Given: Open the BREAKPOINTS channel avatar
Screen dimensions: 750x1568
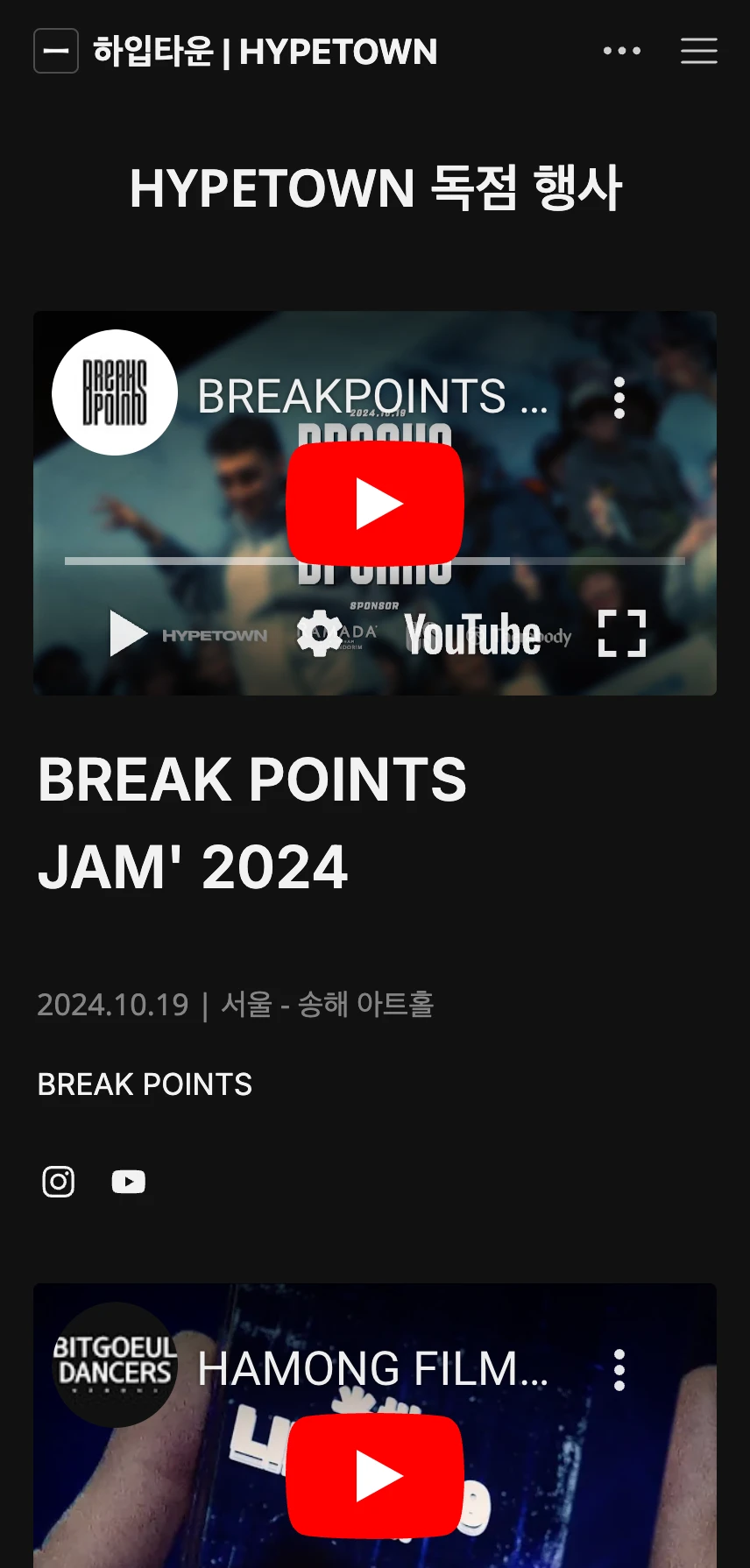Looking at the screenshot, I should tap(115, 392).
